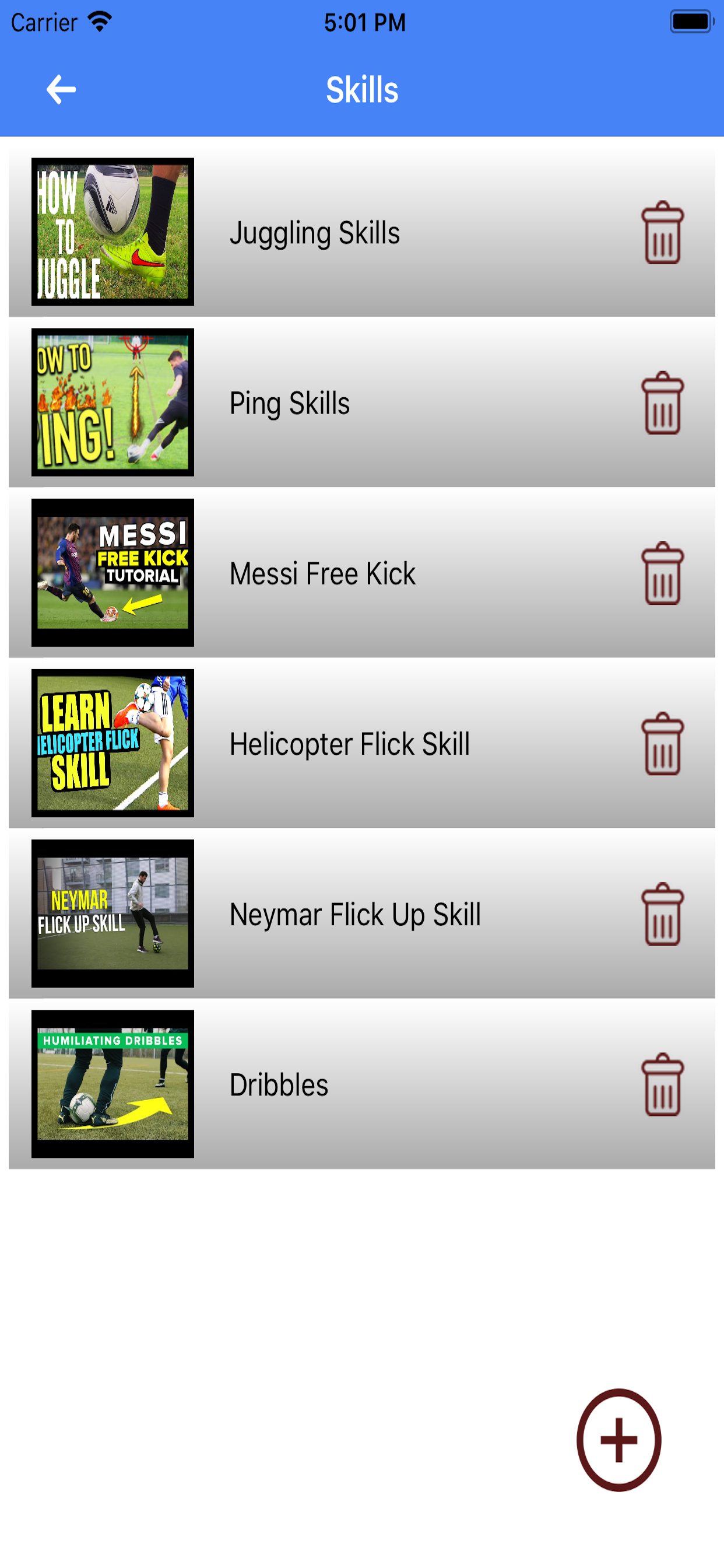Viewport: 724px width, 1568px height.
Task: Add a new skill with plus button
Action: tap(618, 1440)
